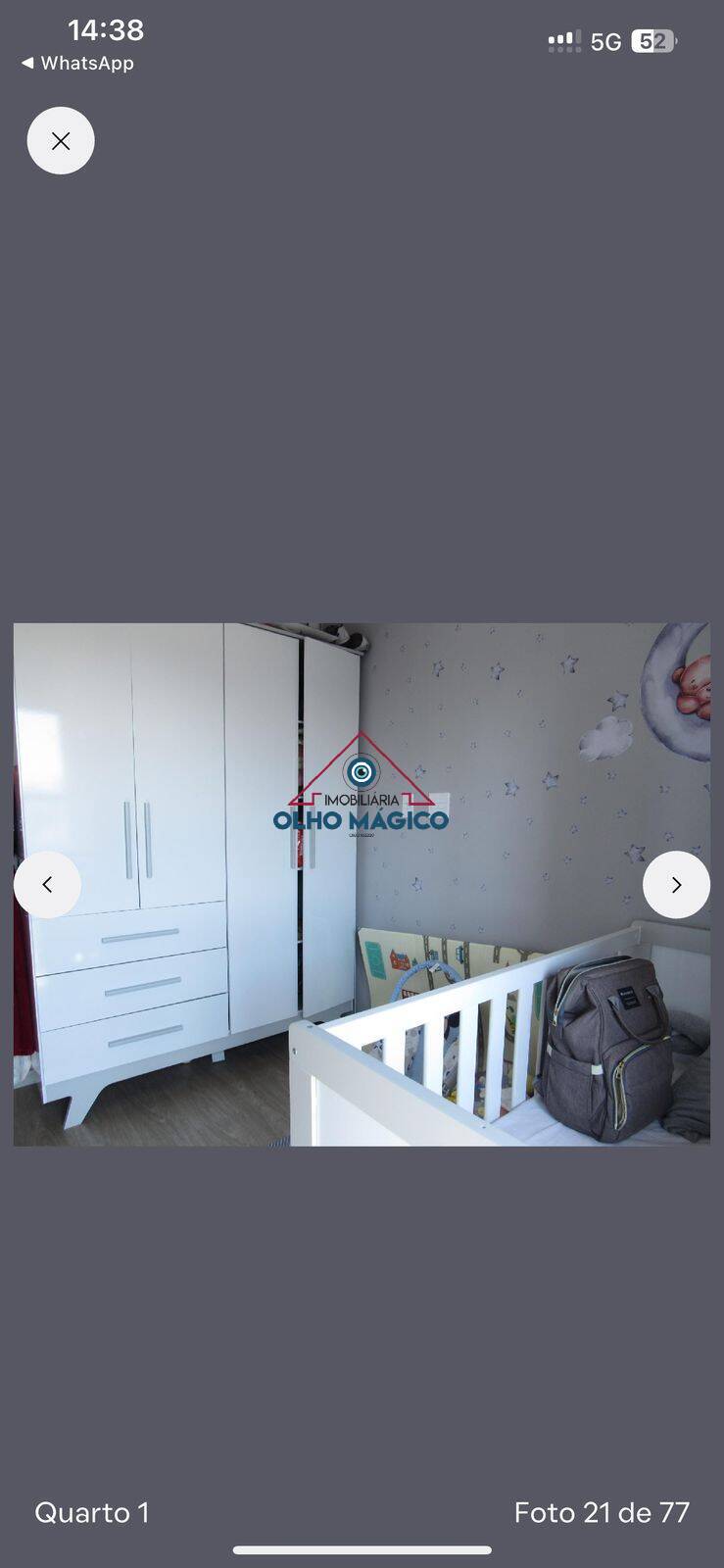Go to the previous photo
Image resolution: width=724 pixels, height=1568 pixels.
(x=47, y=885)
